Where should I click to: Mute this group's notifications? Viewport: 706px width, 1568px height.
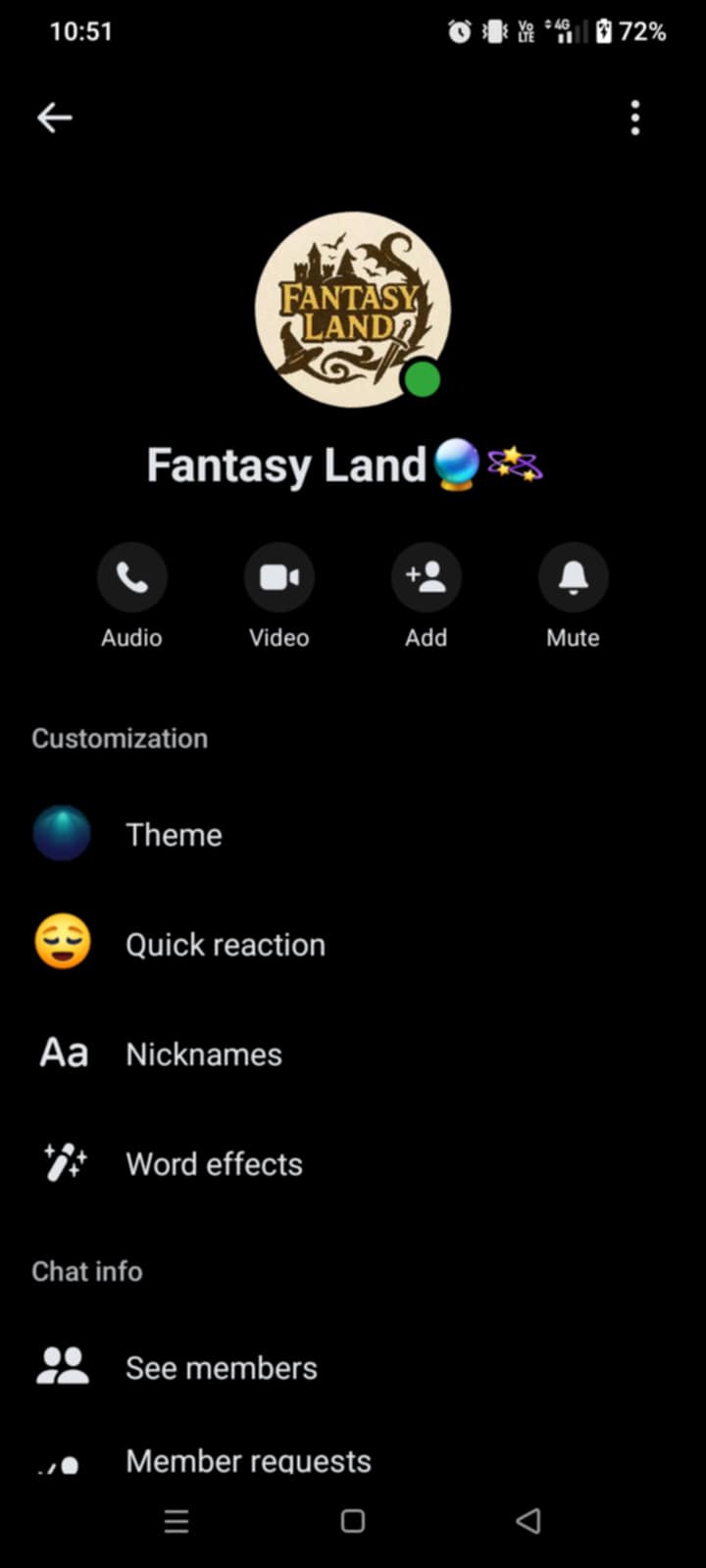[573, 577]
